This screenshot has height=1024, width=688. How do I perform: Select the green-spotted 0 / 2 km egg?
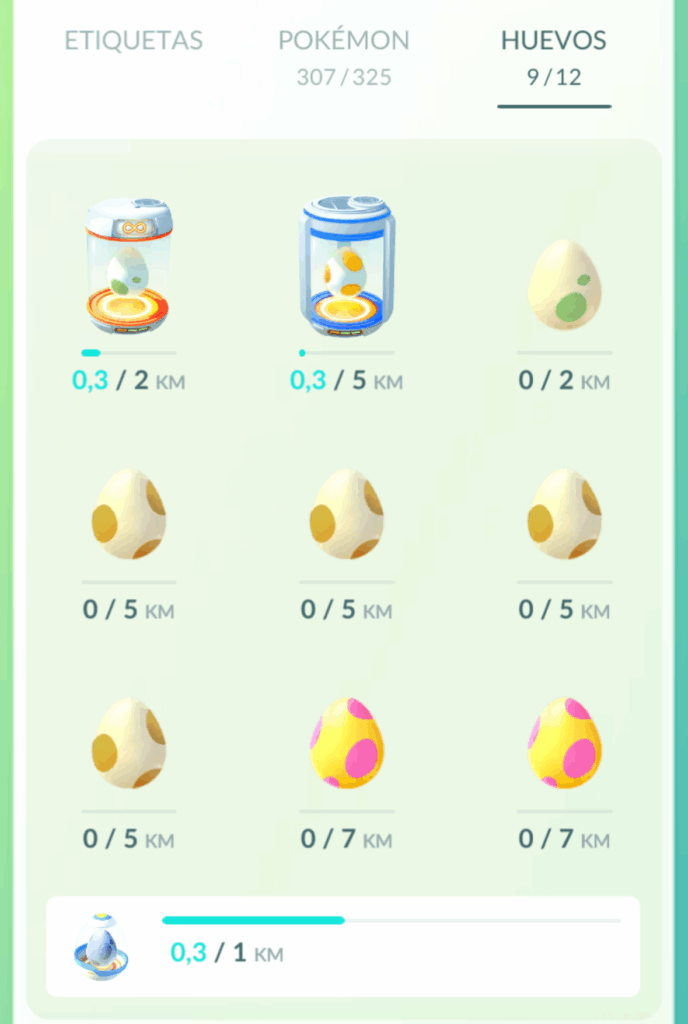(564, 286)
